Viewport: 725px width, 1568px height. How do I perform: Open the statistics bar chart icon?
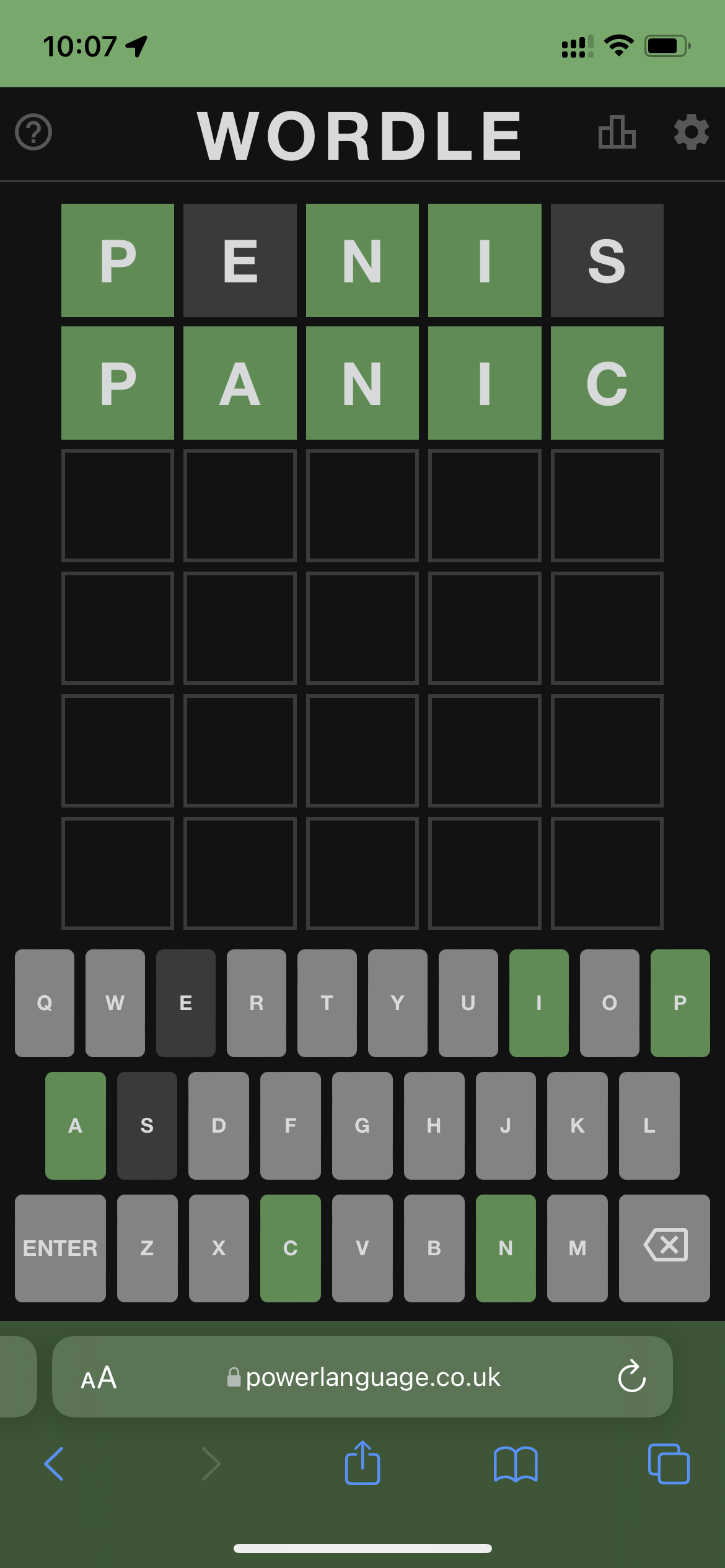[617, 132]
